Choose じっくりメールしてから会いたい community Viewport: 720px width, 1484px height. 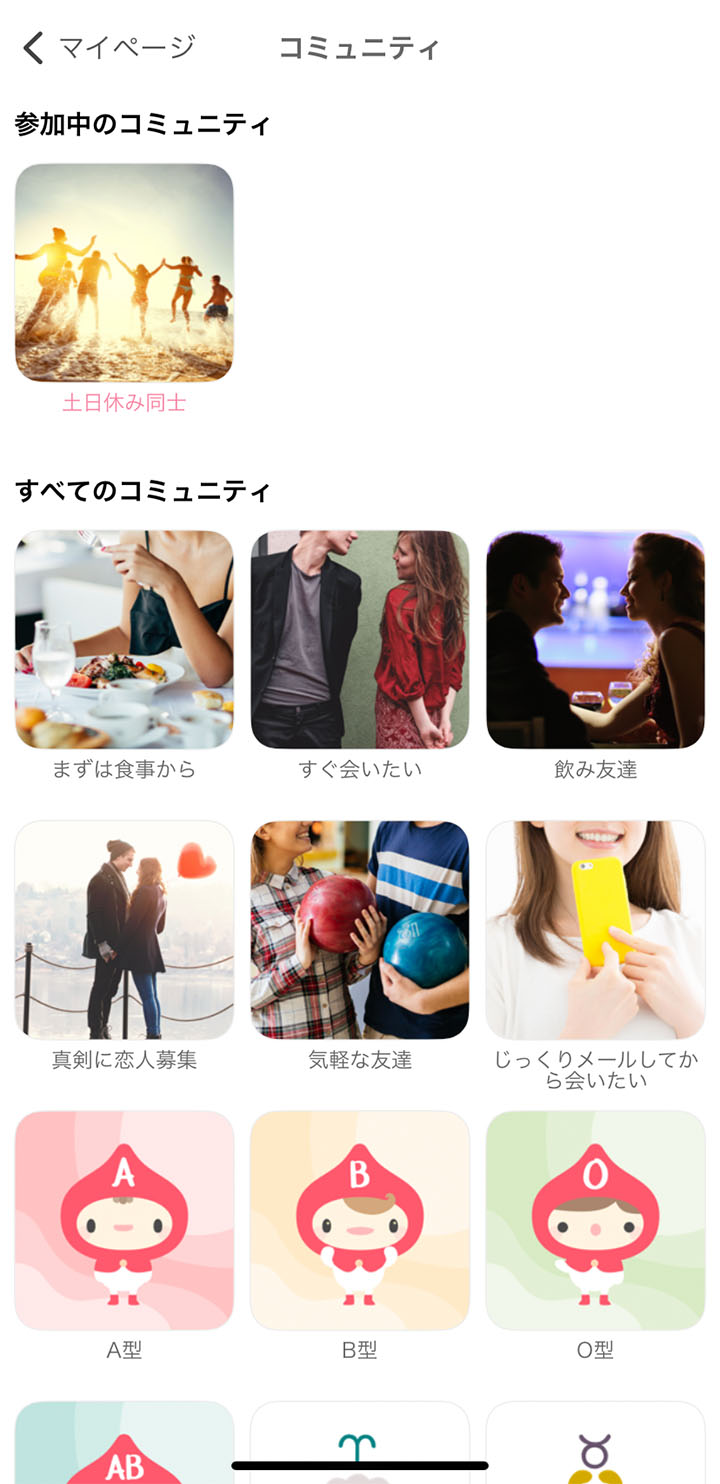(596, 930)
